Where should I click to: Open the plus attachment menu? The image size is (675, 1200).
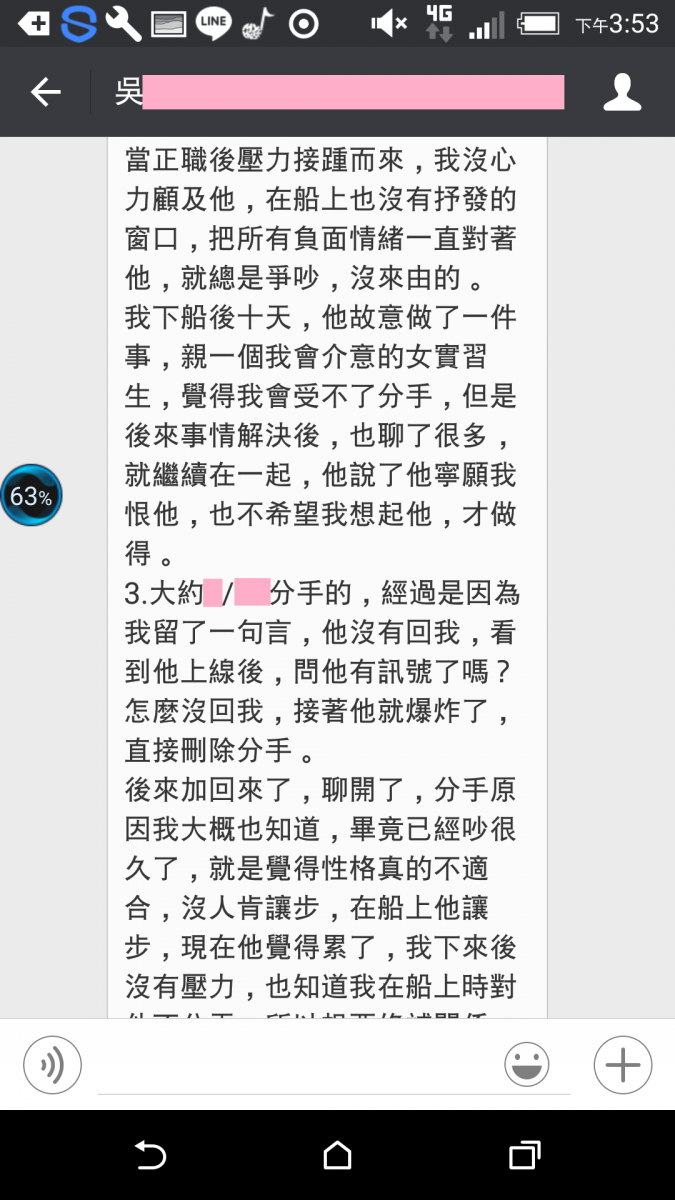tap(623, 1065)
